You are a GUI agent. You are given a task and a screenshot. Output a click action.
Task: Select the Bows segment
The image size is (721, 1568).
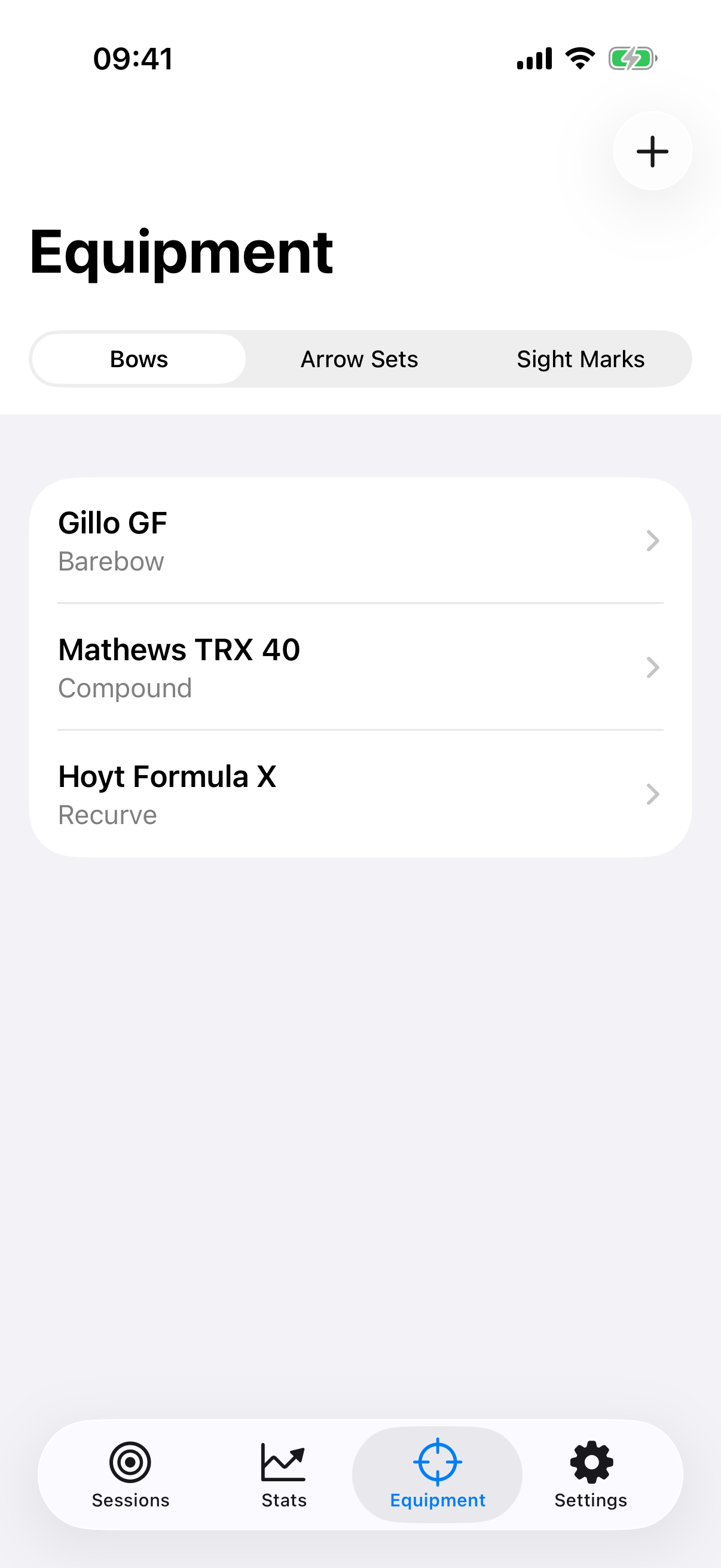[139, 359]
